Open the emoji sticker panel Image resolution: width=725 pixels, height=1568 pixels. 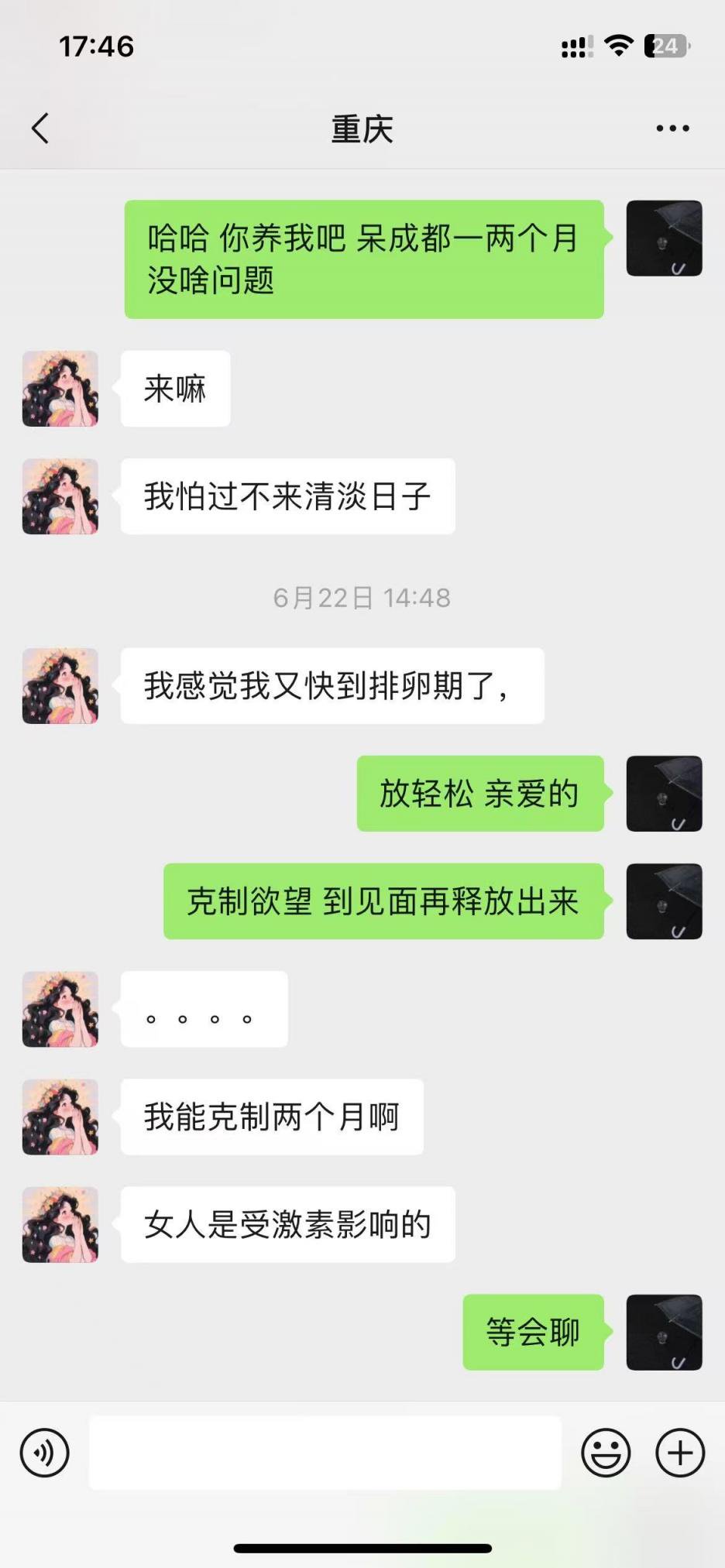tap(606, 1453)
